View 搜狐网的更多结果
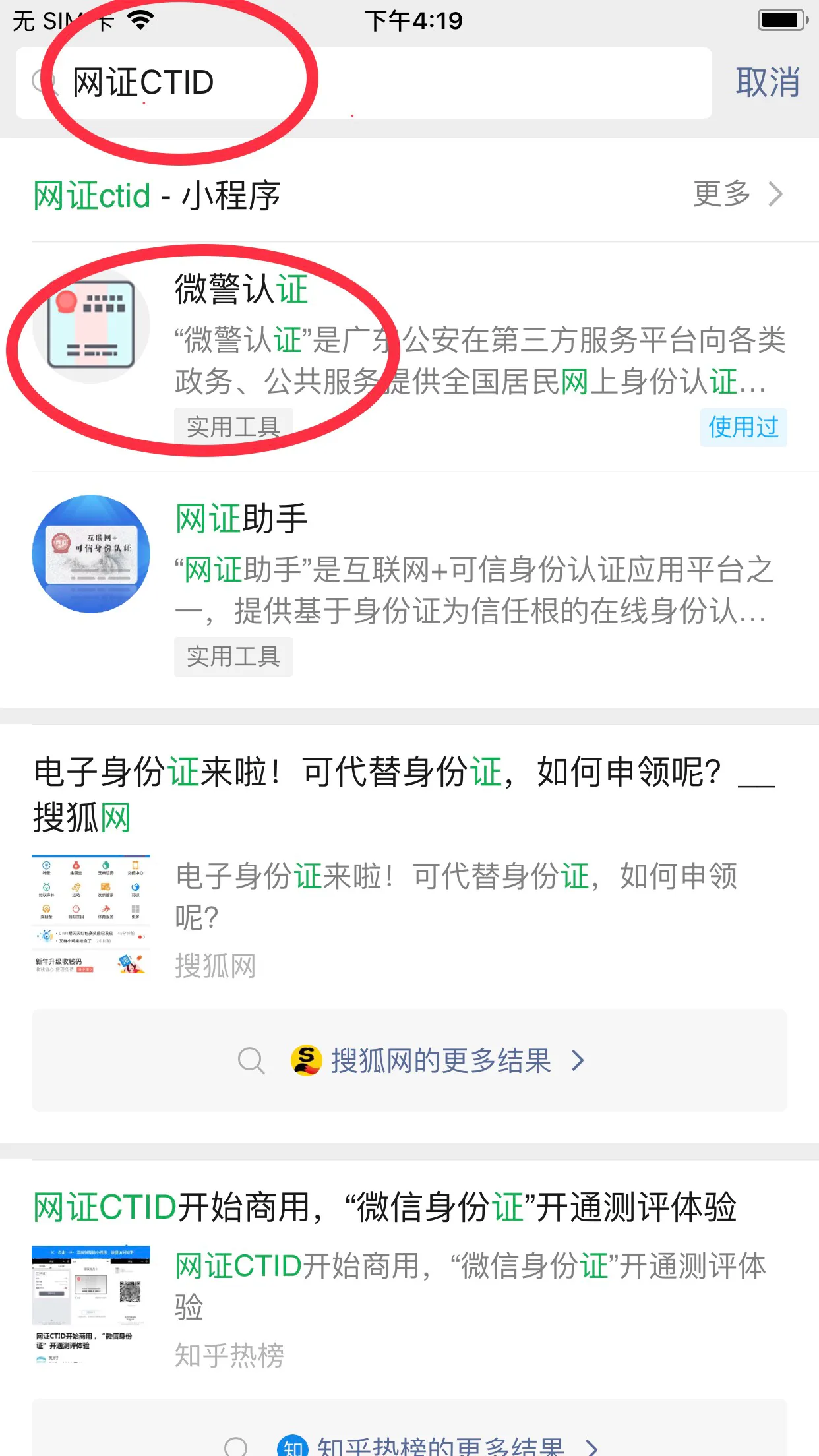 pos(410,1060)
